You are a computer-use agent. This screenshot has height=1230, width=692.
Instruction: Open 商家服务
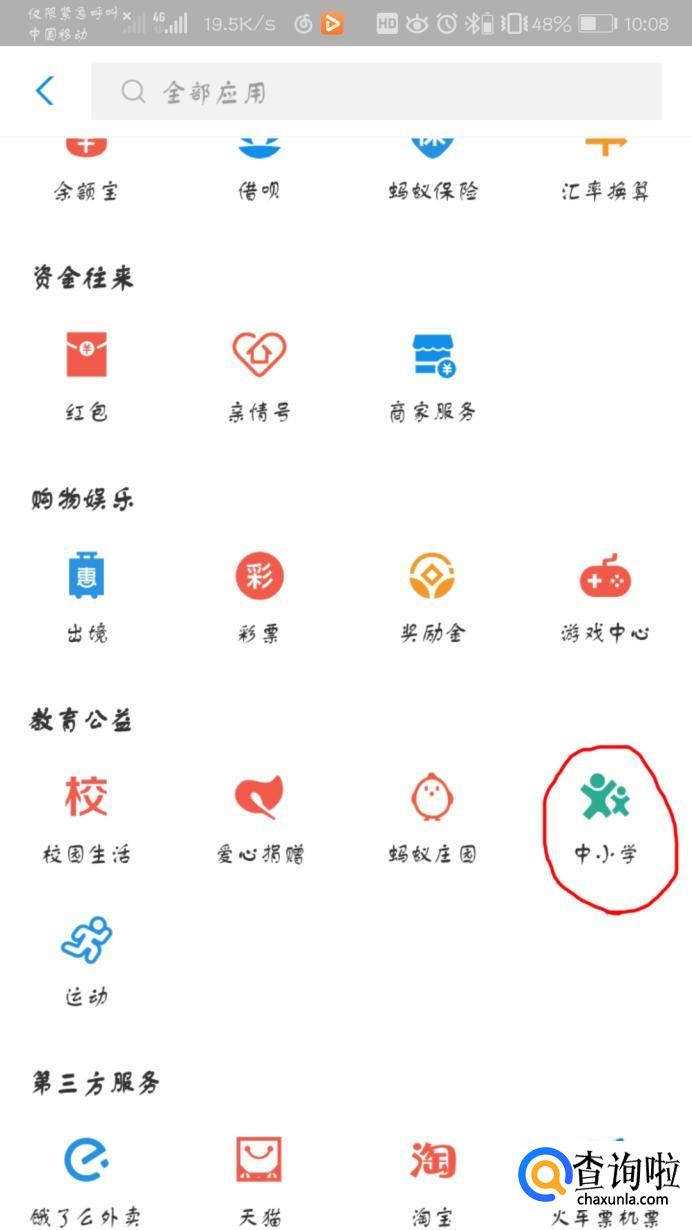click(x=432, y=376)
